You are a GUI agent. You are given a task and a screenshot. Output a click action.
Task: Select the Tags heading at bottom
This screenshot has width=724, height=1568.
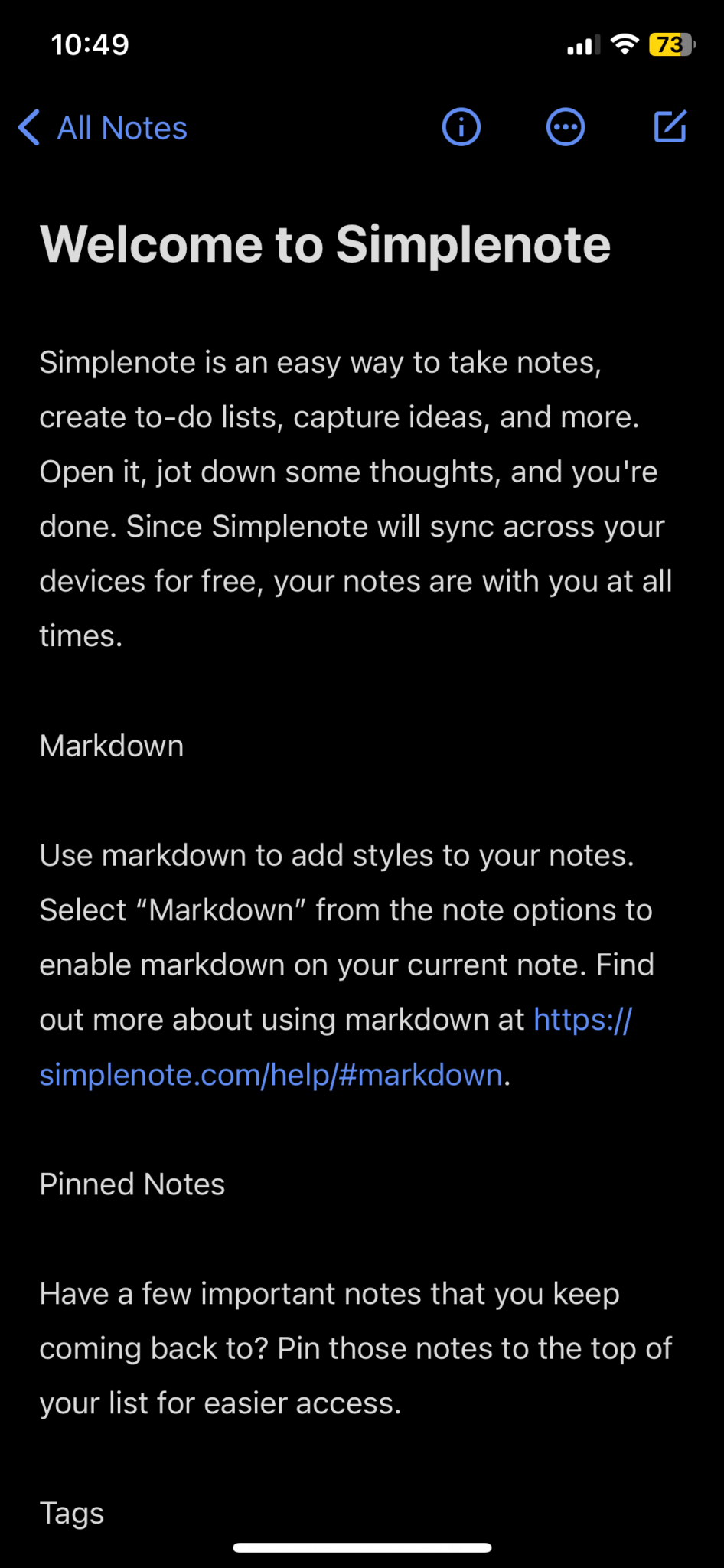point(71,1513)
